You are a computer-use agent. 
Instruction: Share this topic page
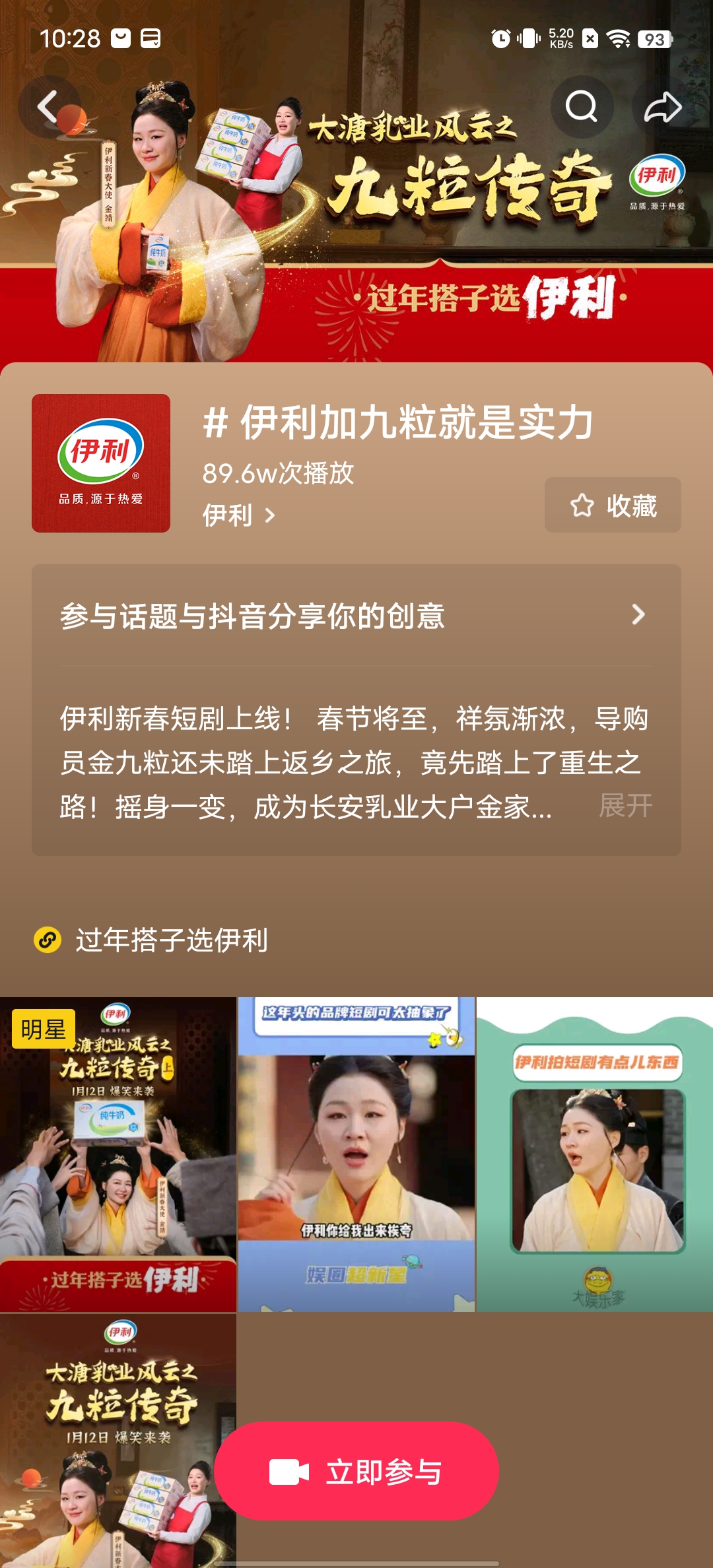(x=663, y=107)
